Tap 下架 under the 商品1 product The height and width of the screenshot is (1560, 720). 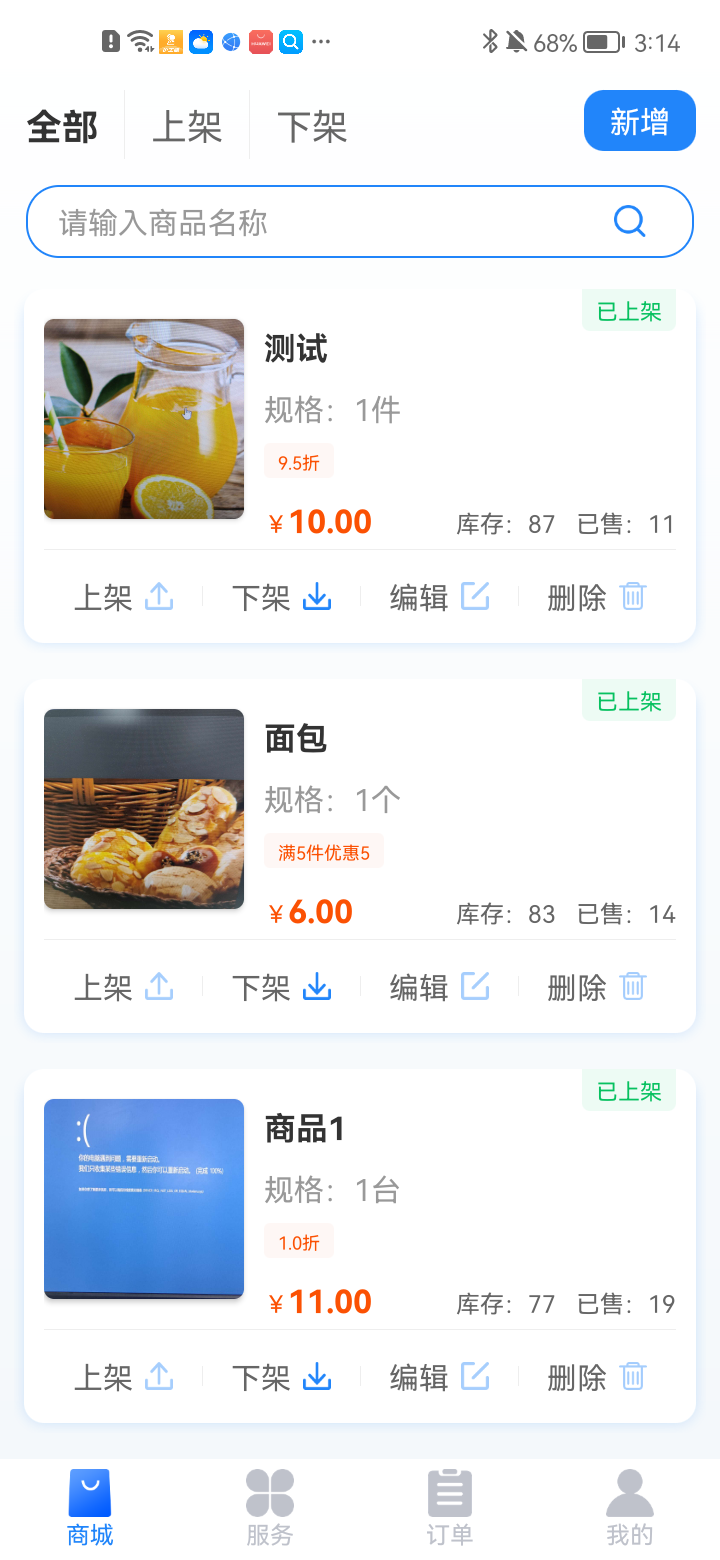click(x=281, y=1378)
